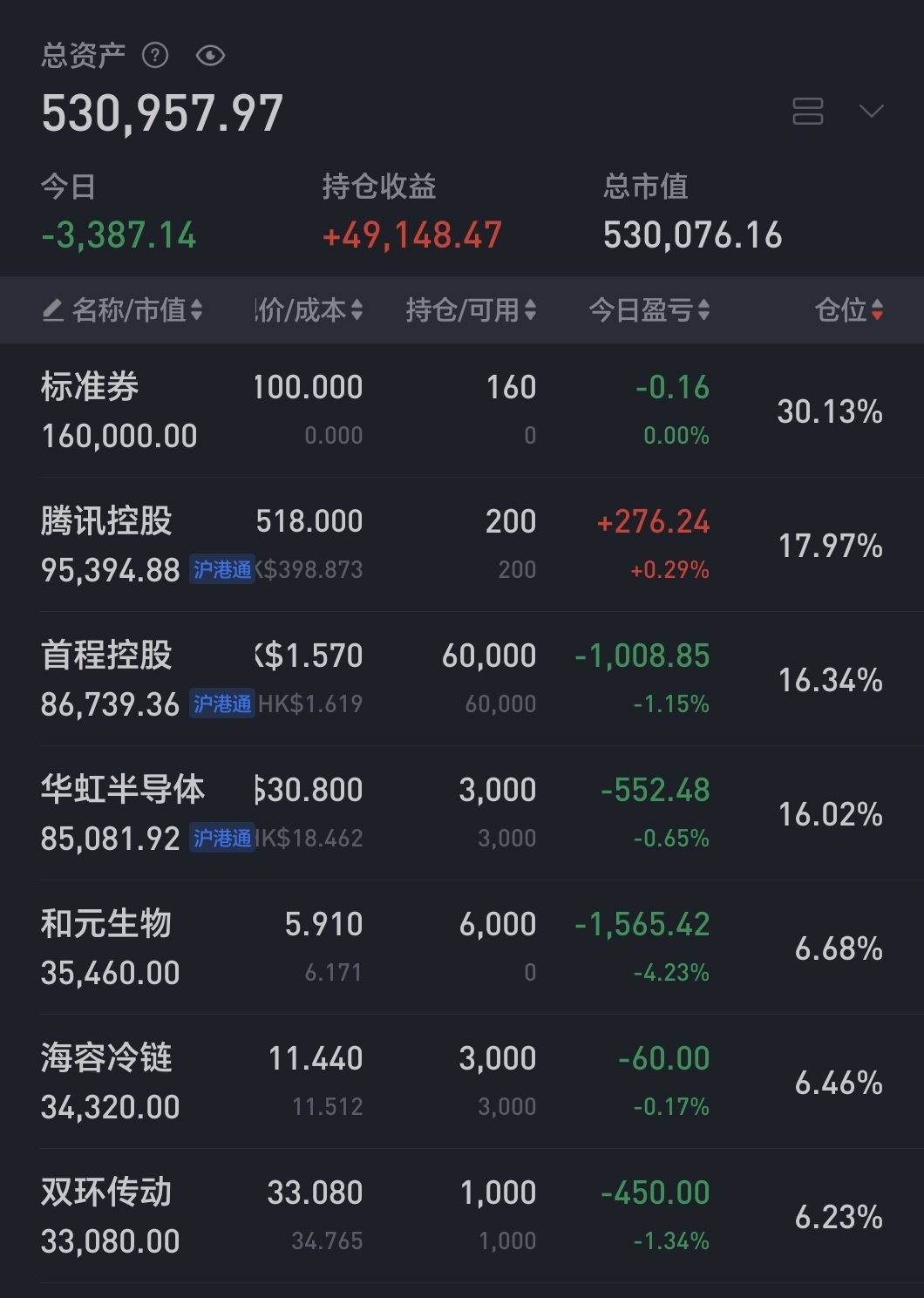Sort holdings by 仓位
The width and height of the screenshot is (924, 1298).
click(848, 309)
